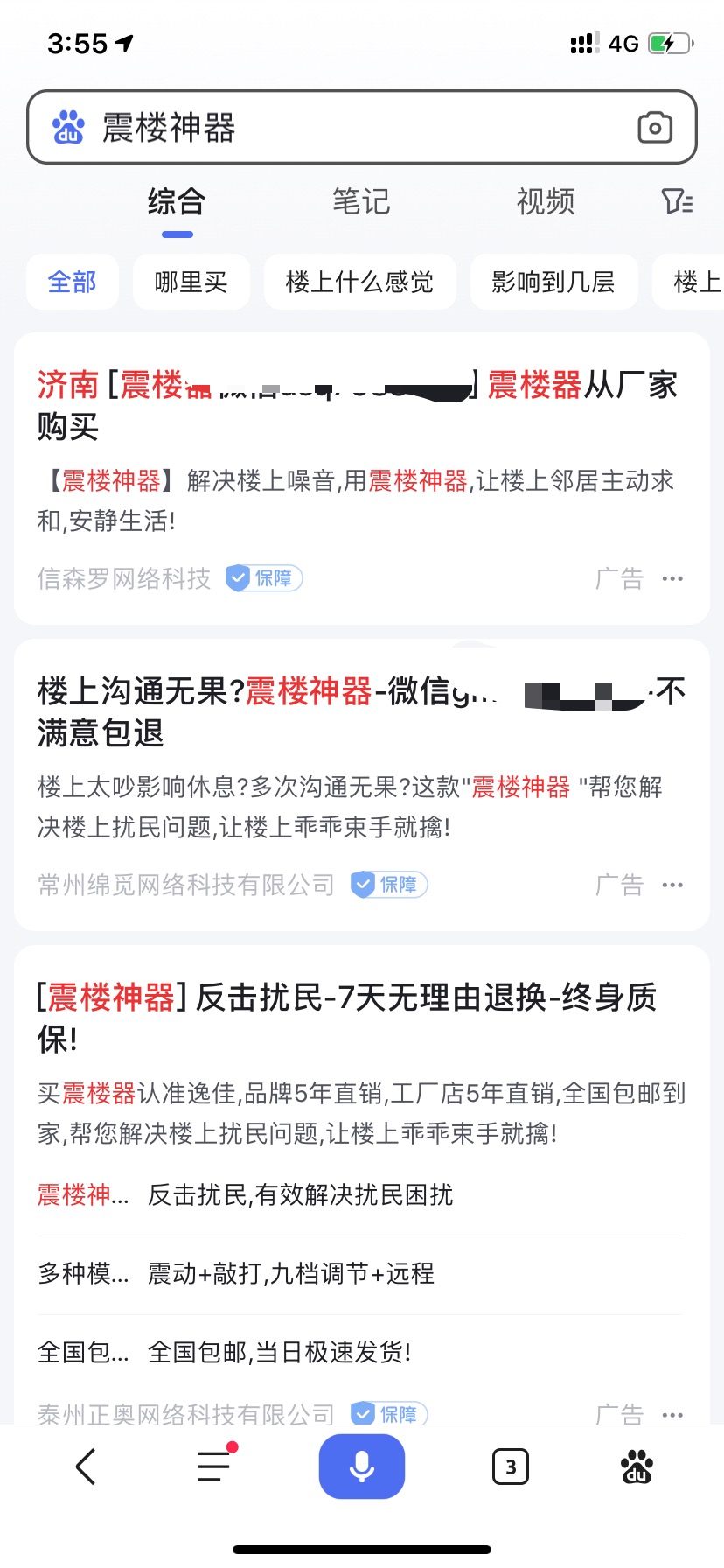
Task: Select the 哪里买 chip
Action: point(191,282)
